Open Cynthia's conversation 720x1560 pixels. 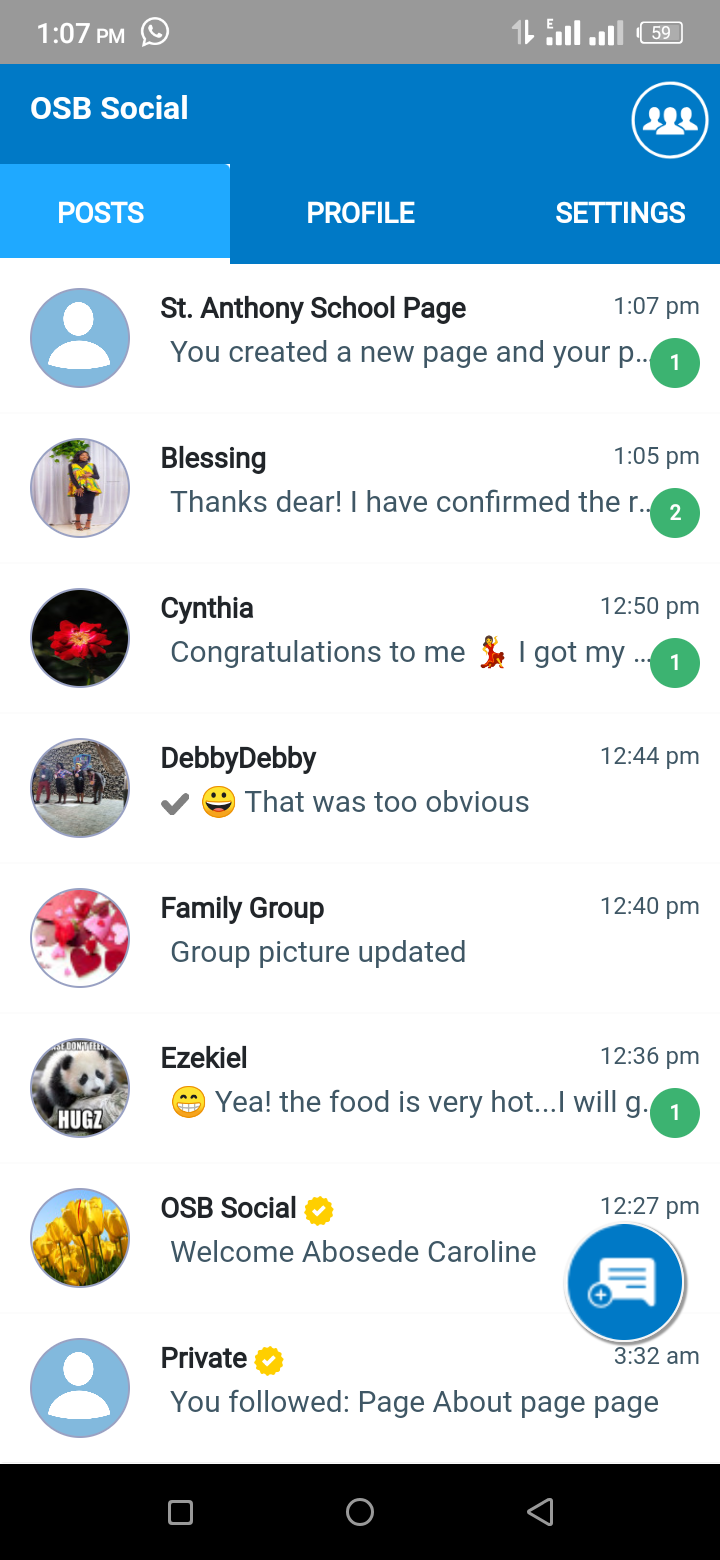[x=360, y=638]
